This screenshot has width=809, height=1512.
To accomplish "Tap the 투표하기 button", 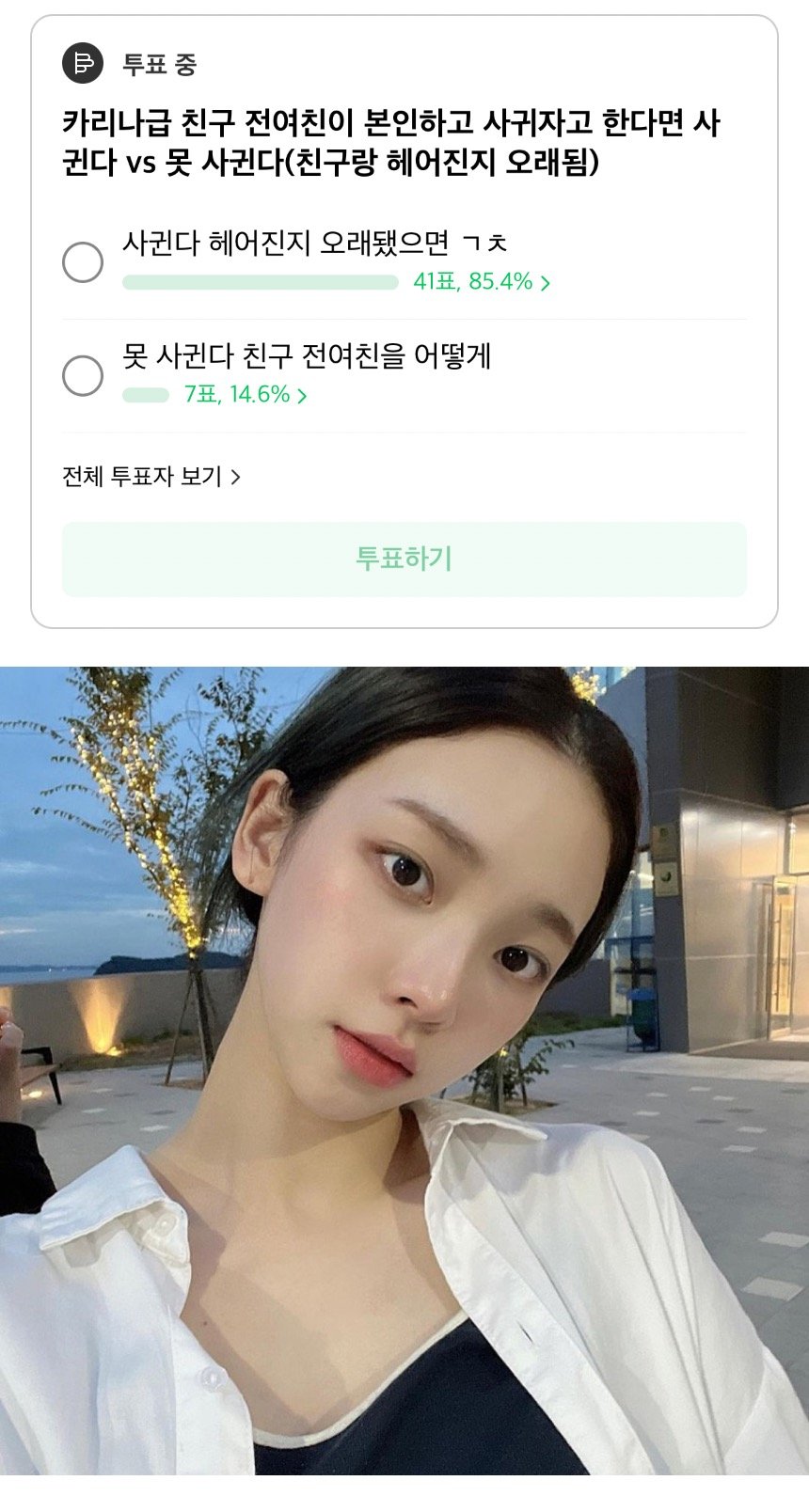I will [404, 559].
